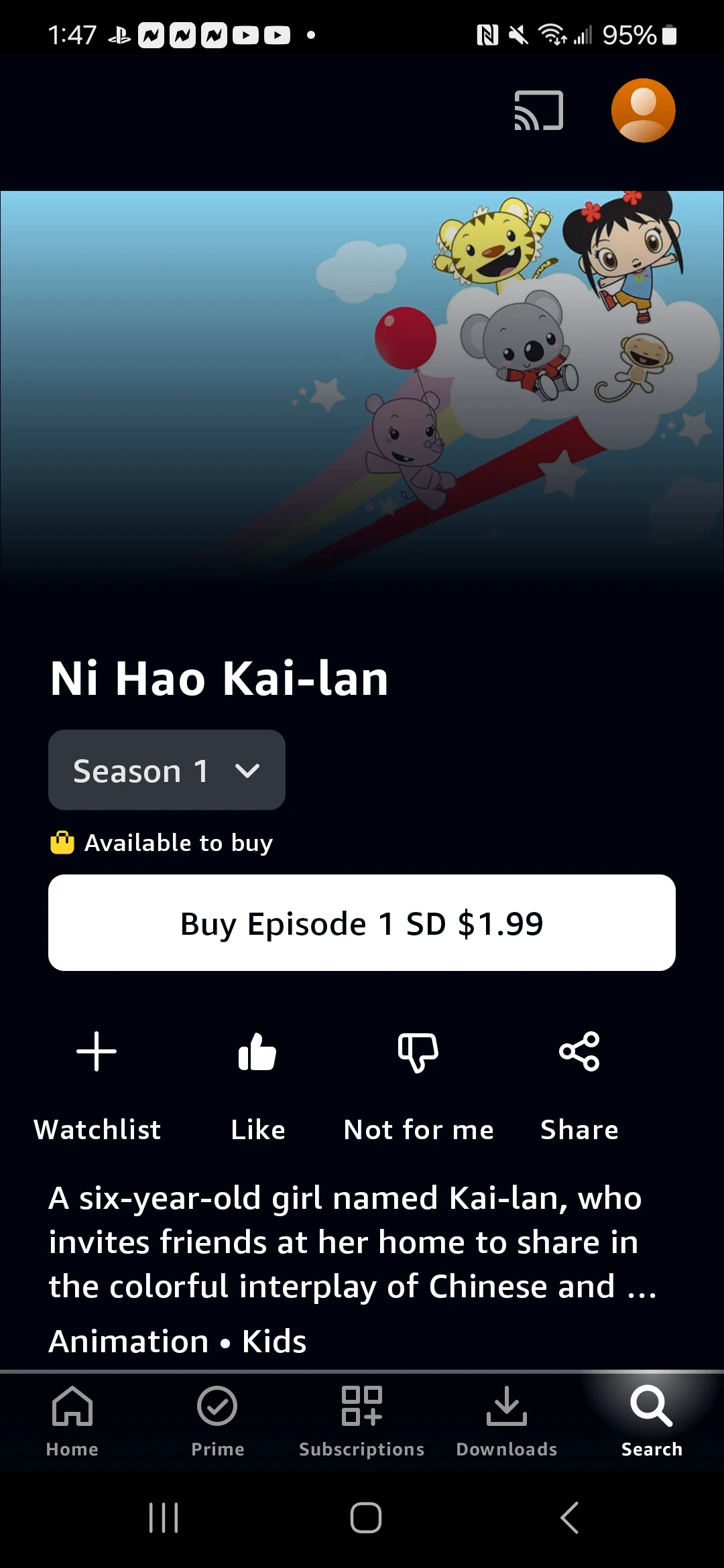Tap the Available to buy bag icon
Viewport: 724px width, 1568px height.
pyautogui.click(x=62, y=842)
